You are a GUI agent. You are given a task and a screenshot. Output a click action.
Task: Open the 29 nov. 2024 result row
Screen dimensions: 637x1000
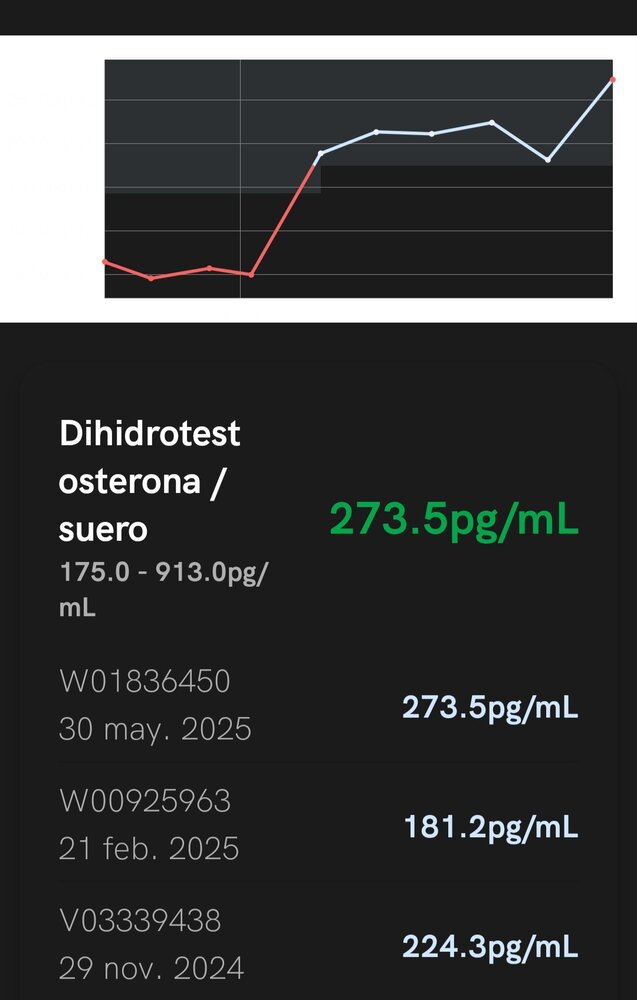point(318,945)
